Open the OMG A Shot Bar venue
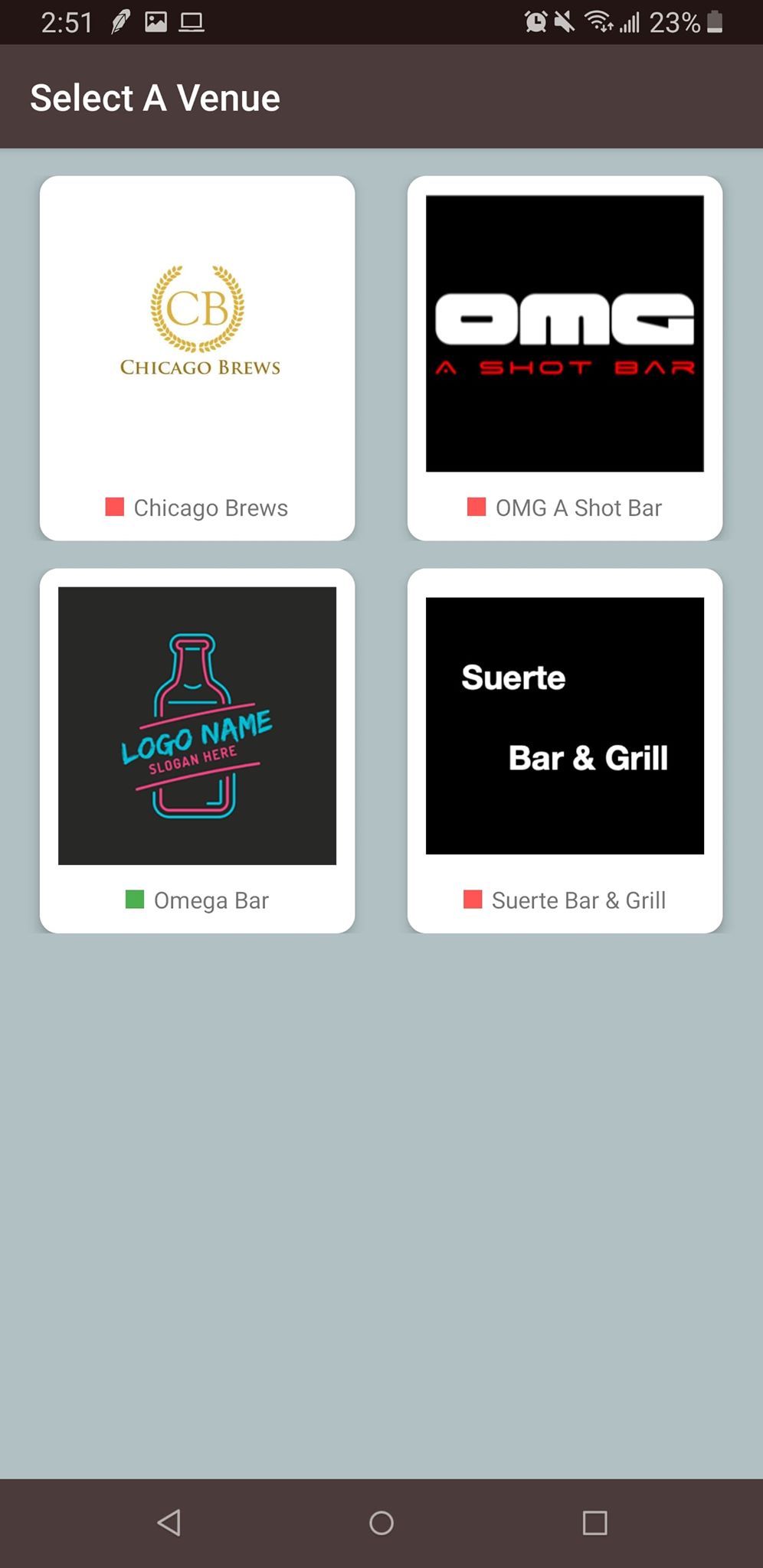Viewport: 763px width, 1568px height. (x=565, y=358)
